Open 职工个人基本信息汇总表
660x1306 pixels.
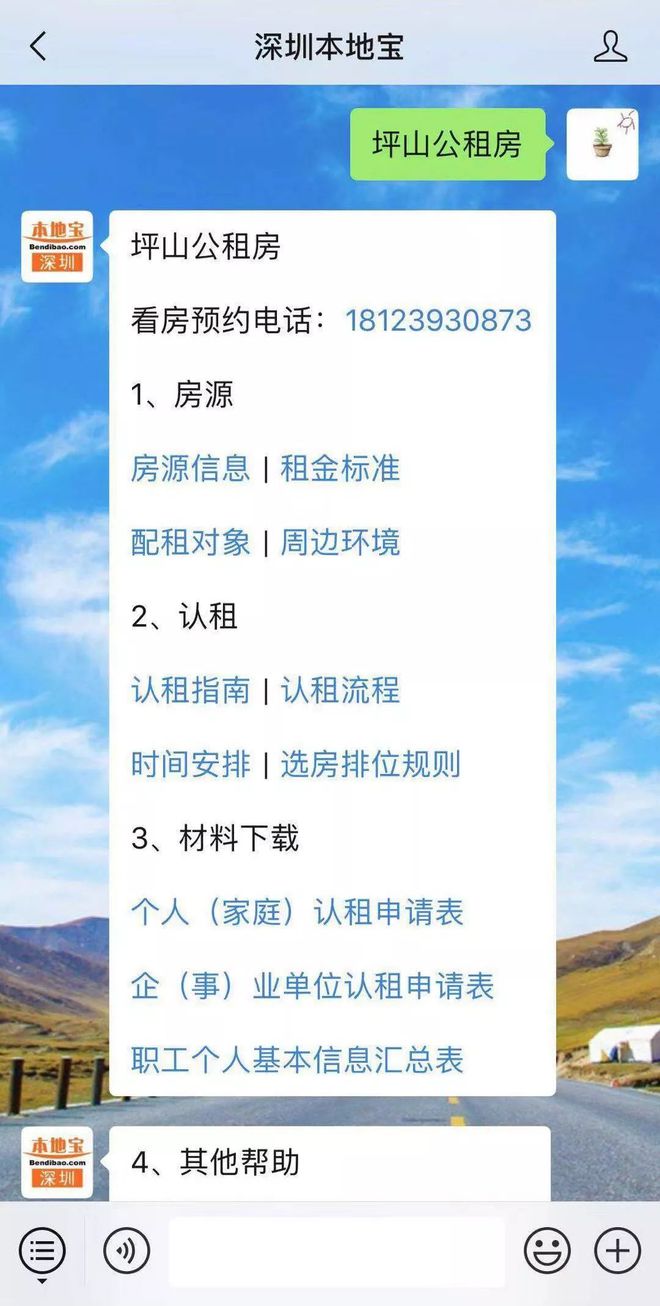click(297, 1060)
